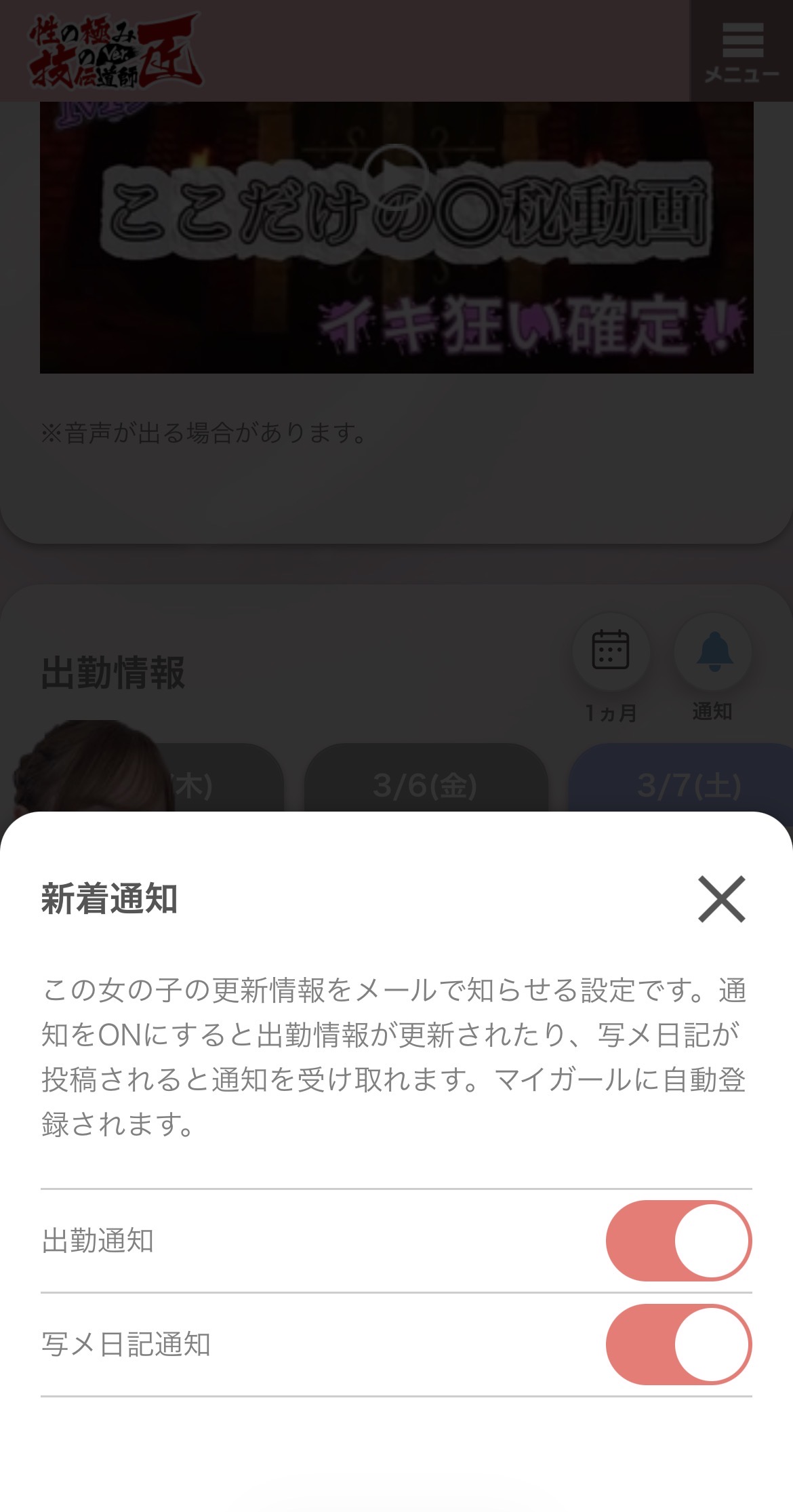The height and width of the screenshot is (1512, 793).
Task: Turn off the 出勤通知 switch
Action: (x=678, y=1241)
